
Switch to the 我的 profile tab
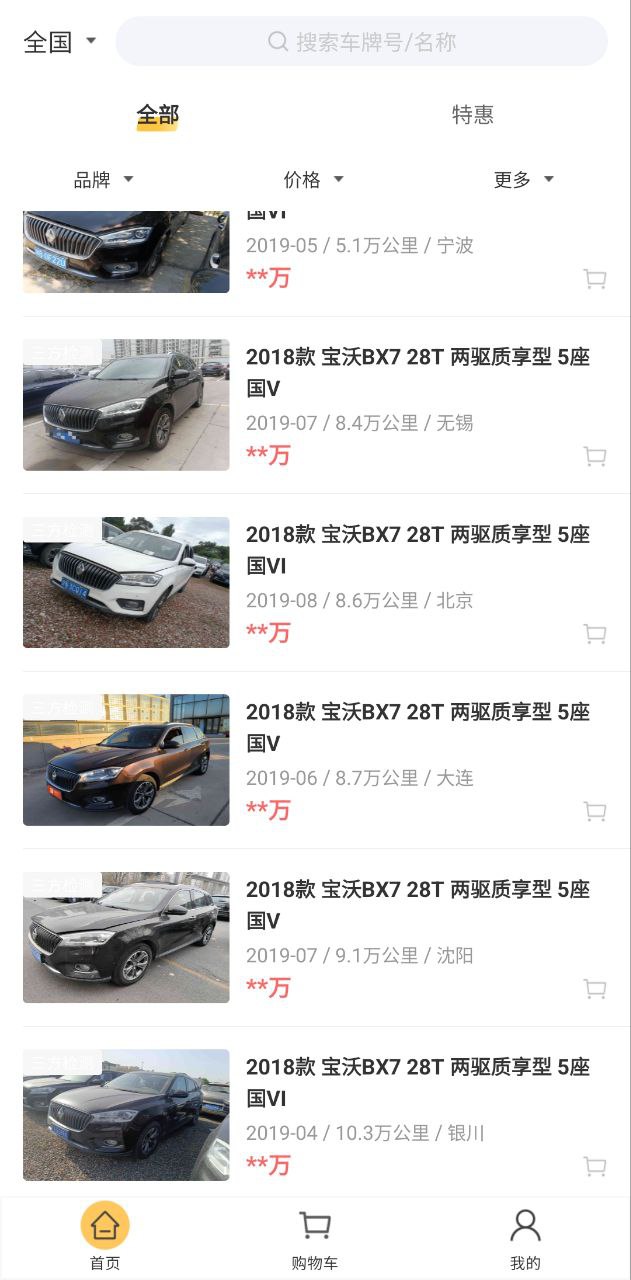tap(525, 1238)
